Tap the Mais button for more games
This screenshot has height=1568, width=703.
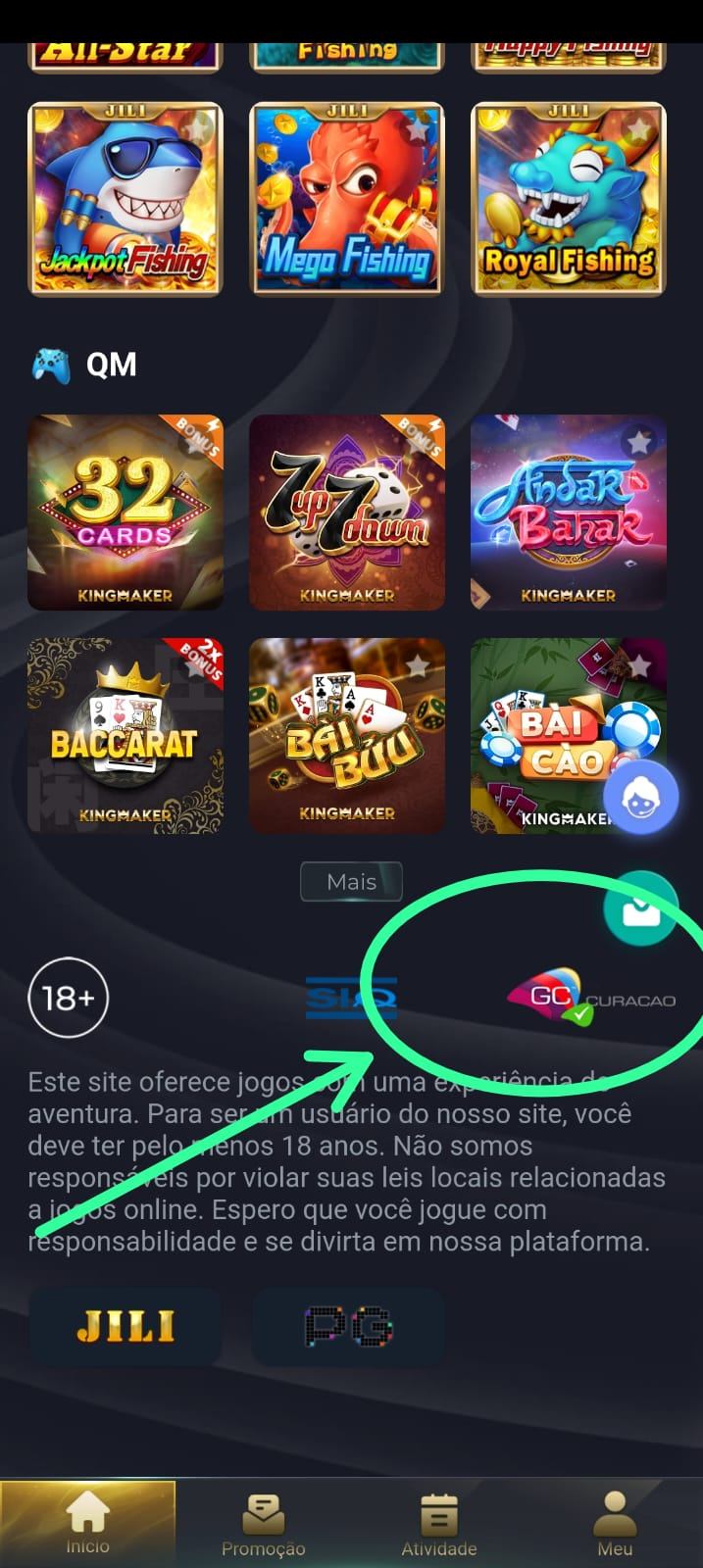click(x=351, y=881)
